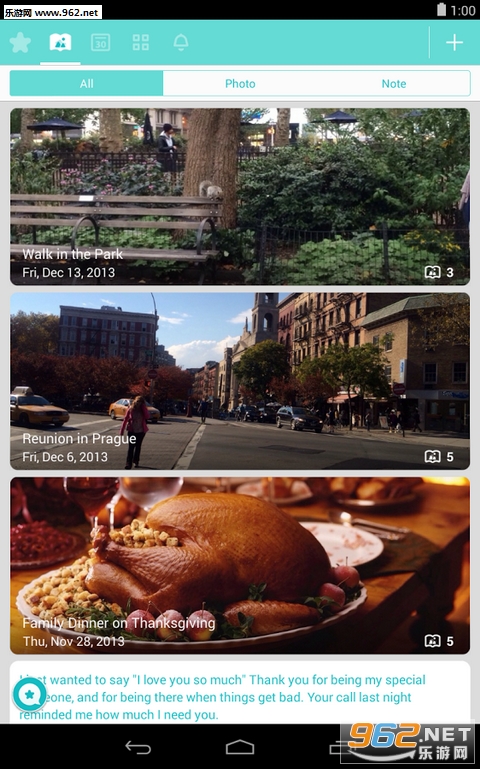Switch to the calendar tab

coord(101,43)
